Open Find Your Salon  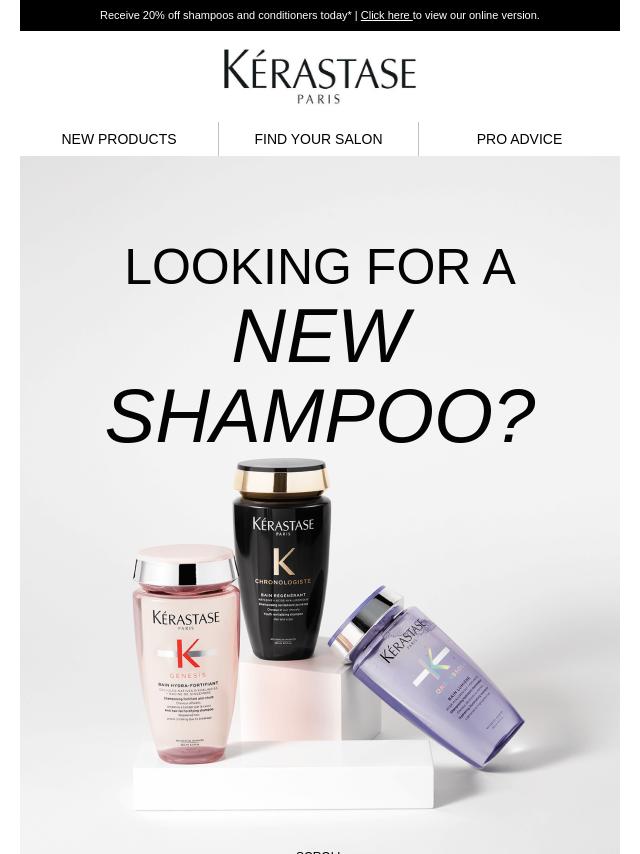tap(318, 139)
